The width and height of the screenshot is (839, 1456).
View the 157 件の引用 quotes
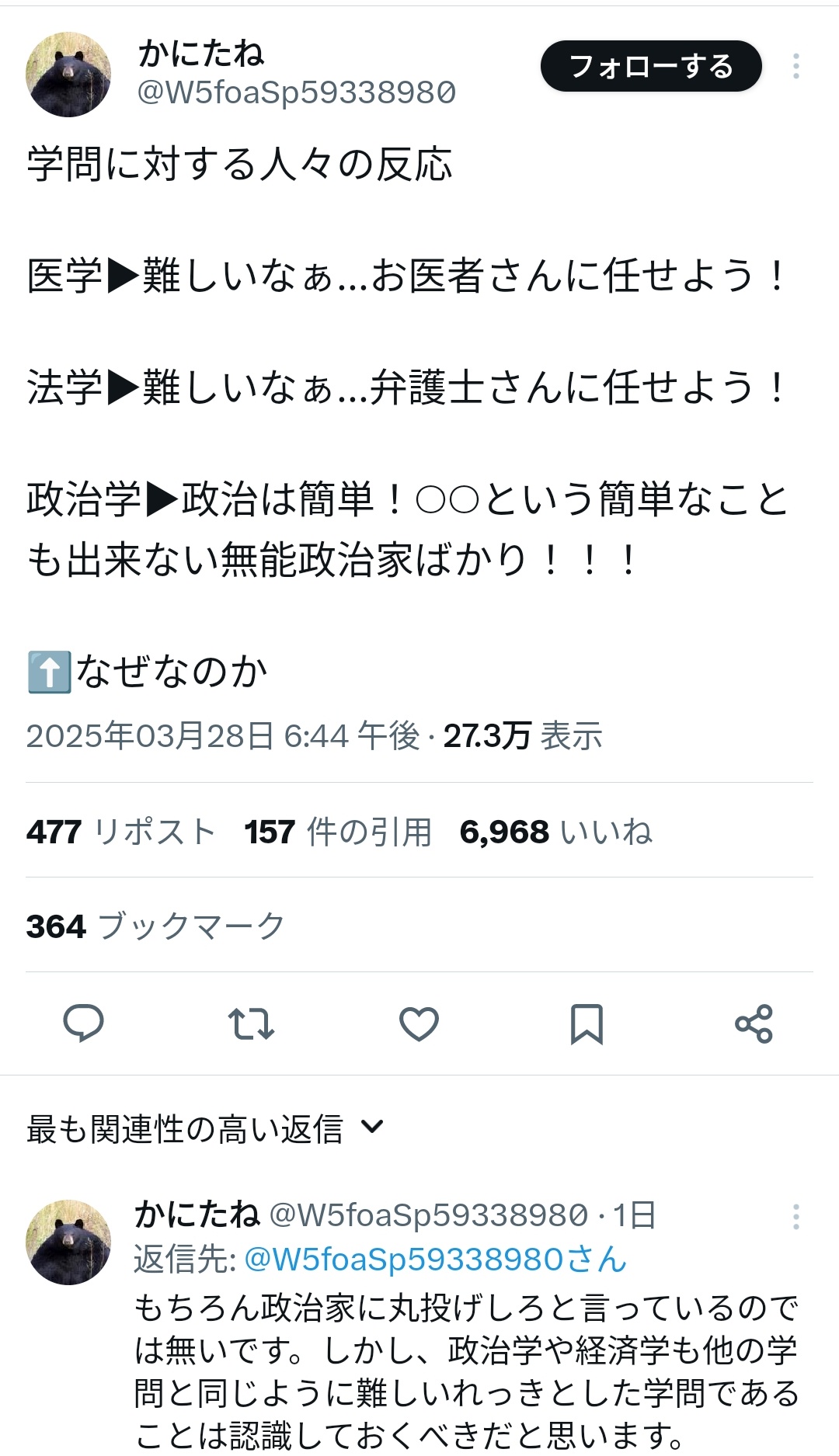pos(338,832)
